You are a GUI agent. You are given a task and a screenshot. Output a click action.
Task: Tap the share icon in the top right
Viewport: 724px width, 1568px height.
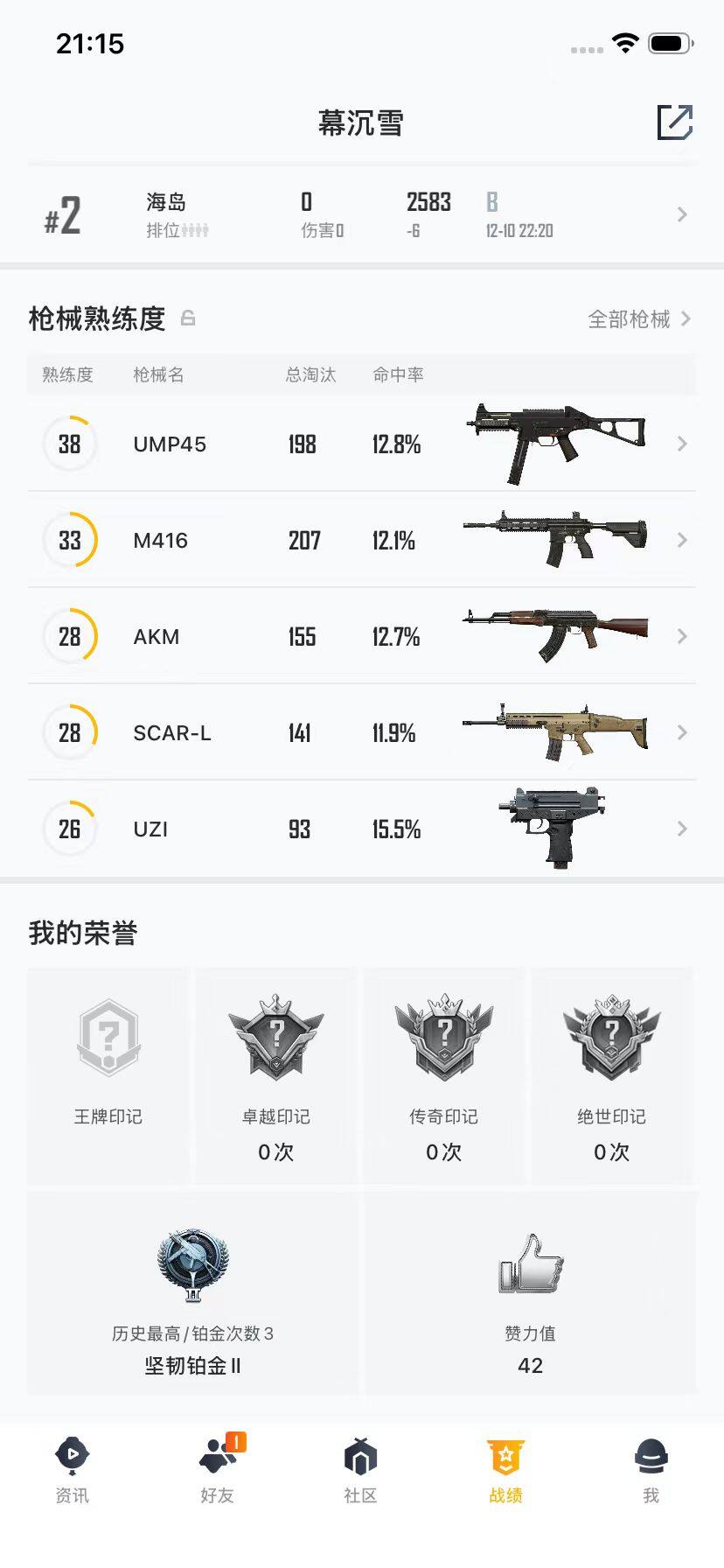(x=675, y=123)
